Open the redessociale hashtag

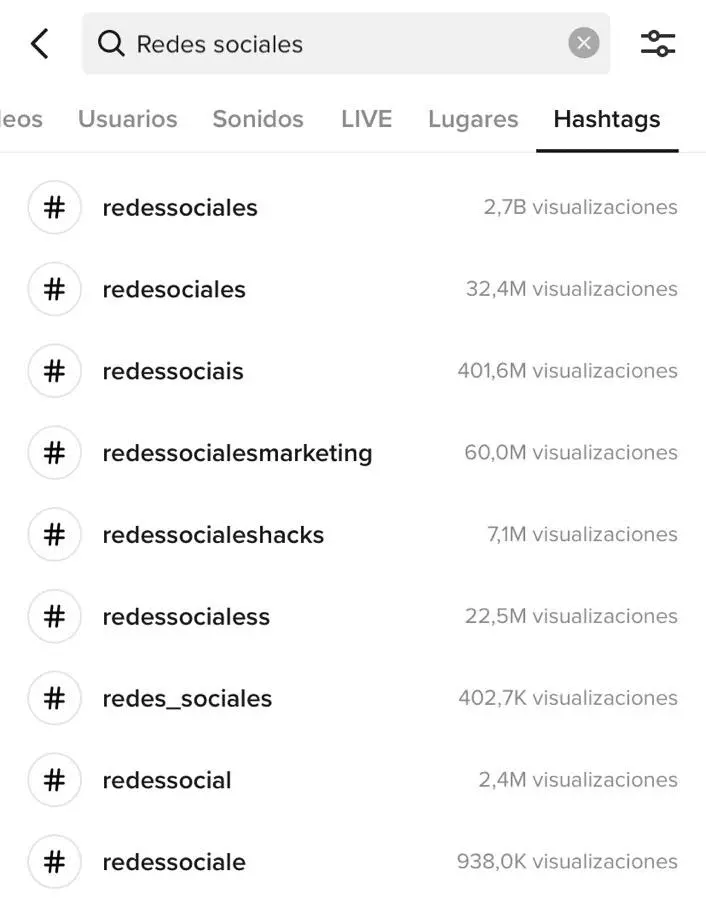174,862
